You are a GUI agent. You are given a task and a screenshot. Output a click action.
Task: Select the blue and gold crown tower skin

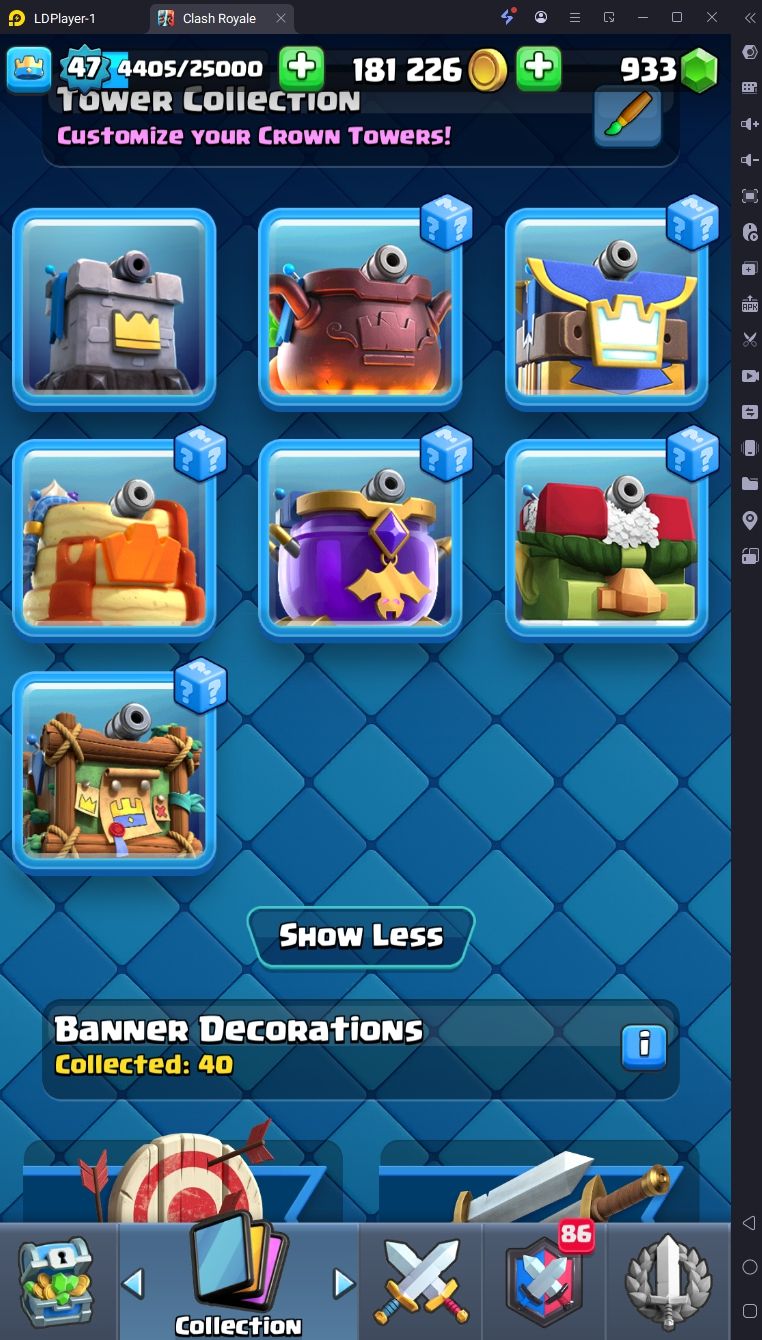tap(606, 310)
